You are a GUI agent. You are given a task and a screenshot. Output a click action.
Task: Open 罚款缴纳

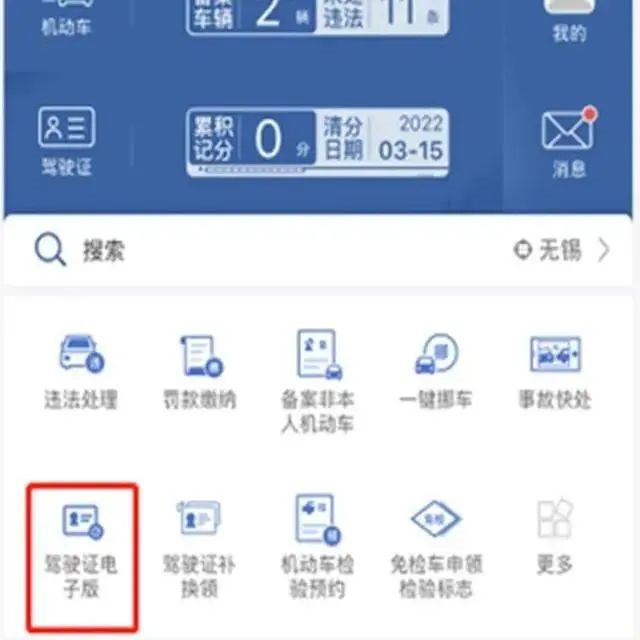pos(199,370)
